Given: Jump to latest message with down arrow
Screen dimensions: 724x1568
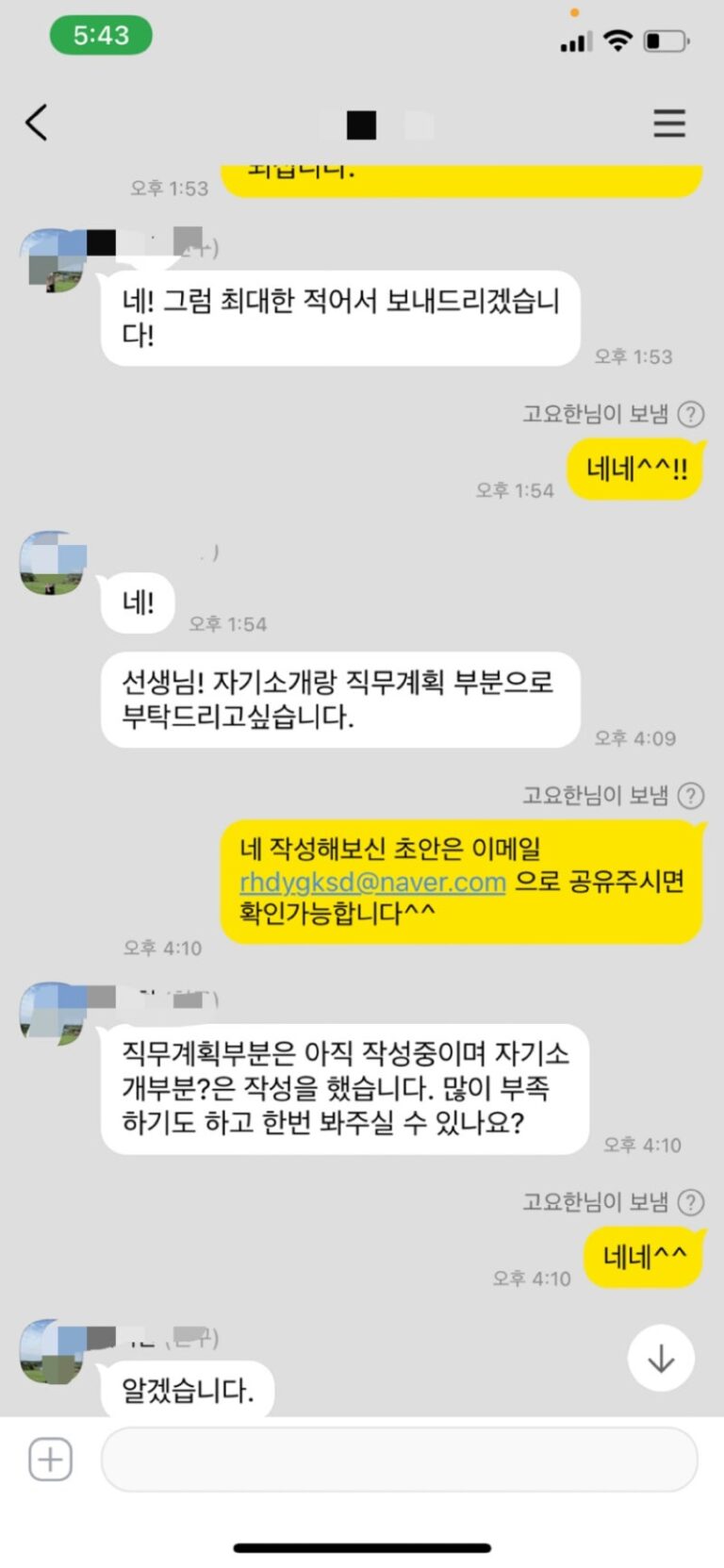Looking at the screenshot, I should pyautogui.click(x=661, y=1359).
